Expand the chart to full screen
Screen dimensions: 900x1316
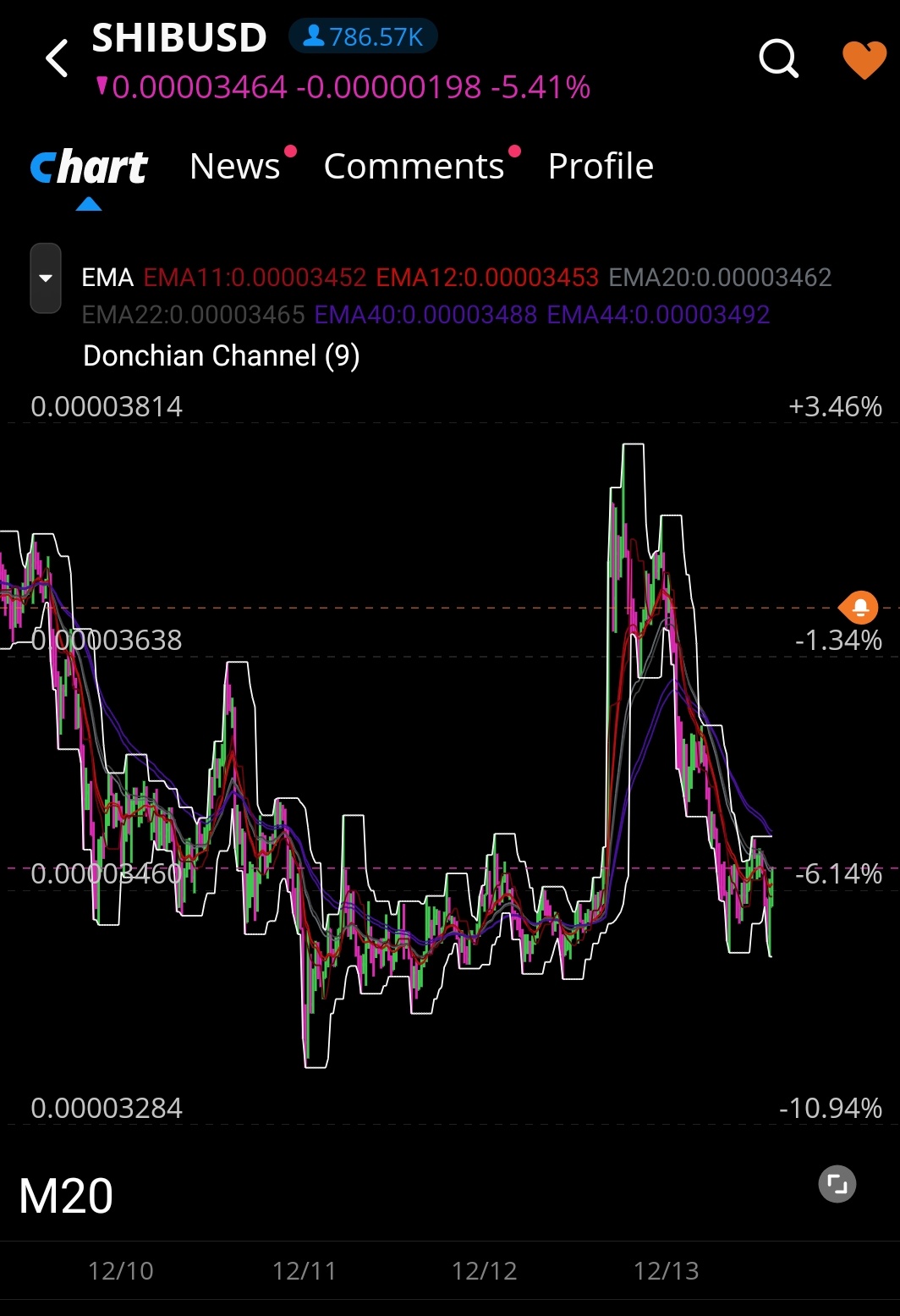click(837, 1184)
